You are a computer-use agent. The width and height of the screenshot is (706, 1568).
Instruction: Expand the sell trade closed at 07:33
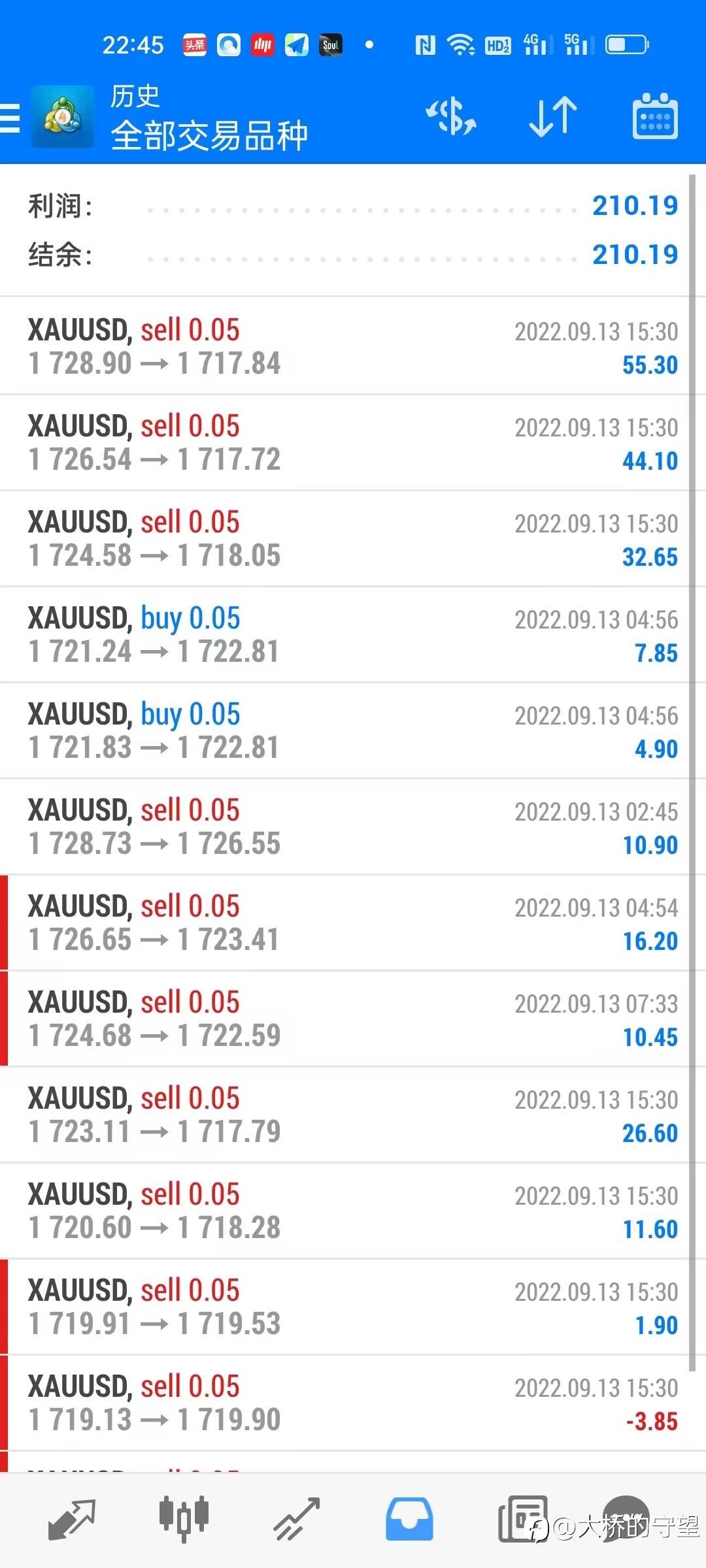pos(353,1019)
